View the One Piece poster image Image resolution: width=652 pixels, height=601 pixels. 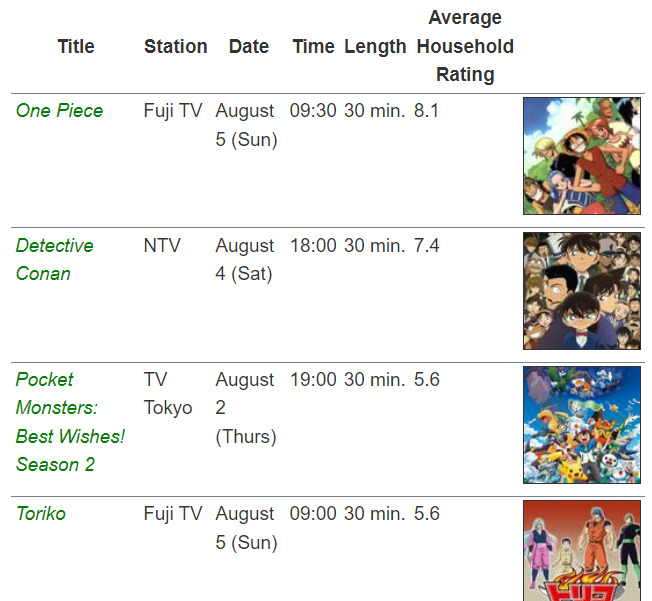click(581, 155)
